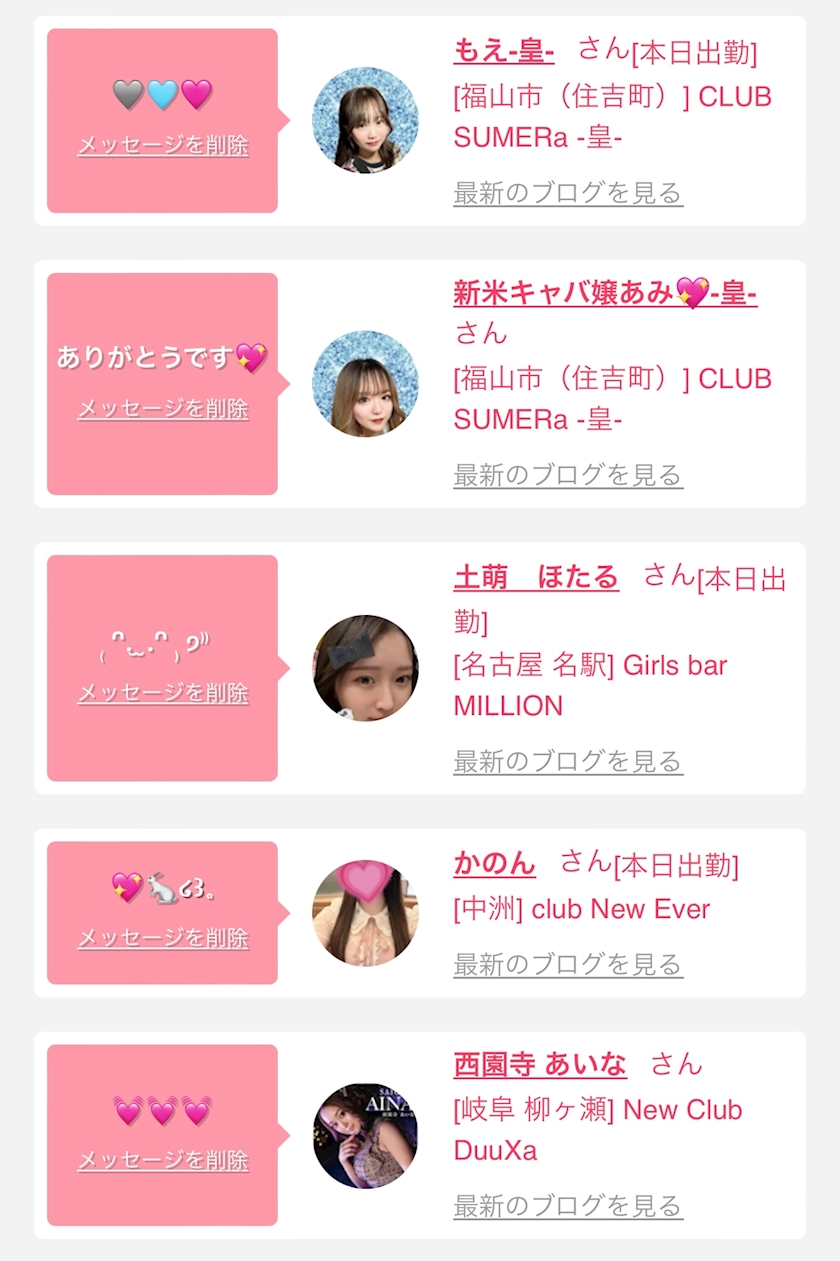Delete the message sent to もえ-皇-
The width and height of the screenshot is (840, 1261).
(163, 145)
